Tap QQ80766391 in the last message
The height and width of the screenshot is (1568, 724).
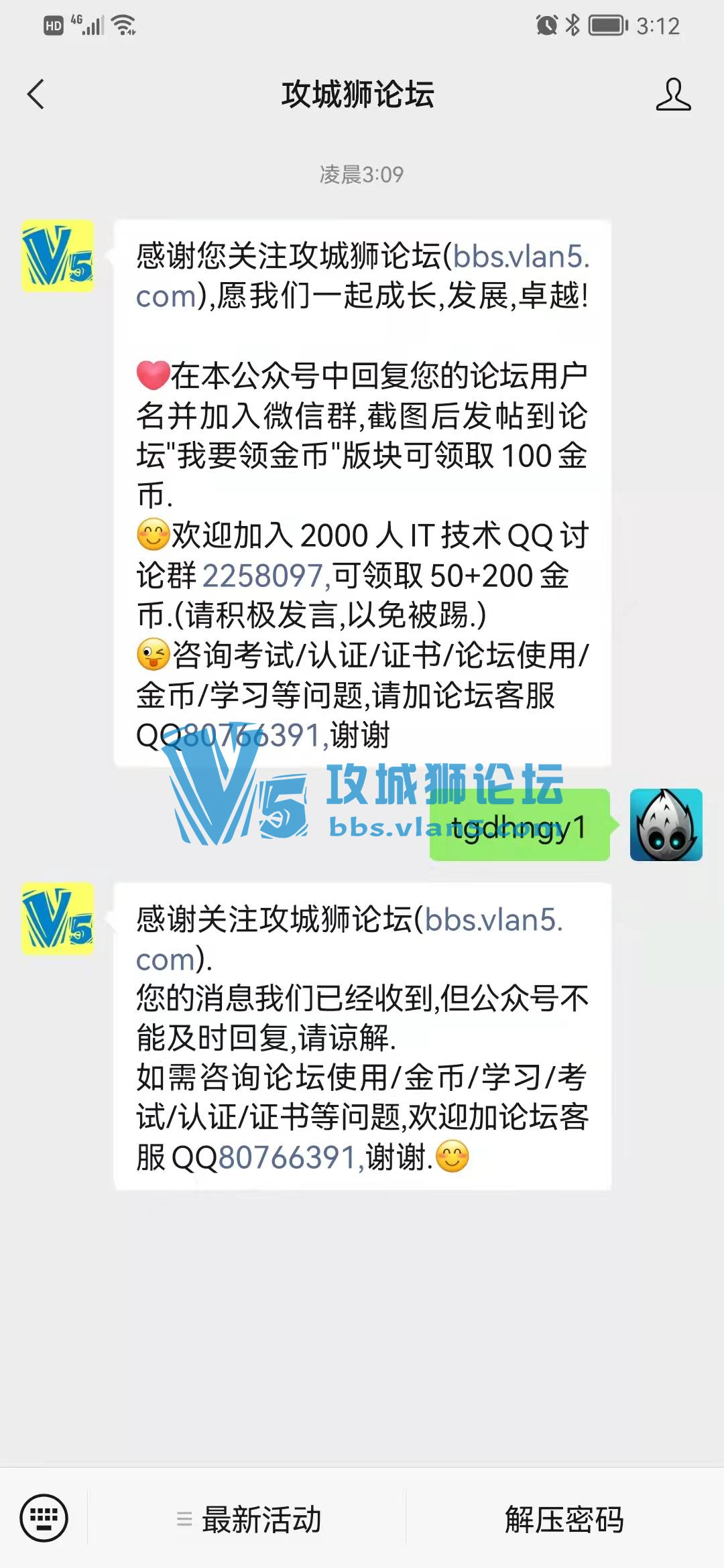point(290,1157)
